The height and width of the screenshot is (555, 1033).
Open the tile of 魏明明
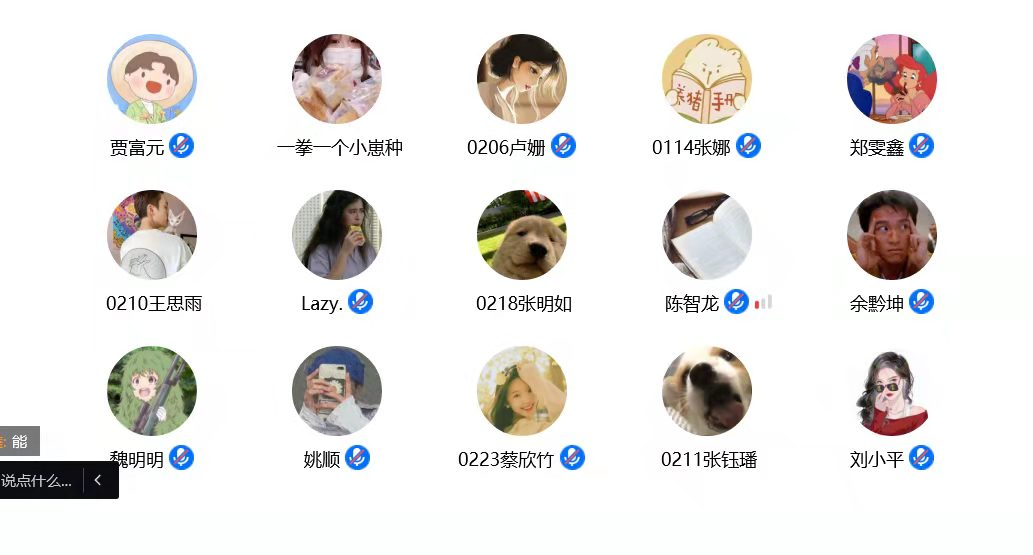[x=152, y=391]
